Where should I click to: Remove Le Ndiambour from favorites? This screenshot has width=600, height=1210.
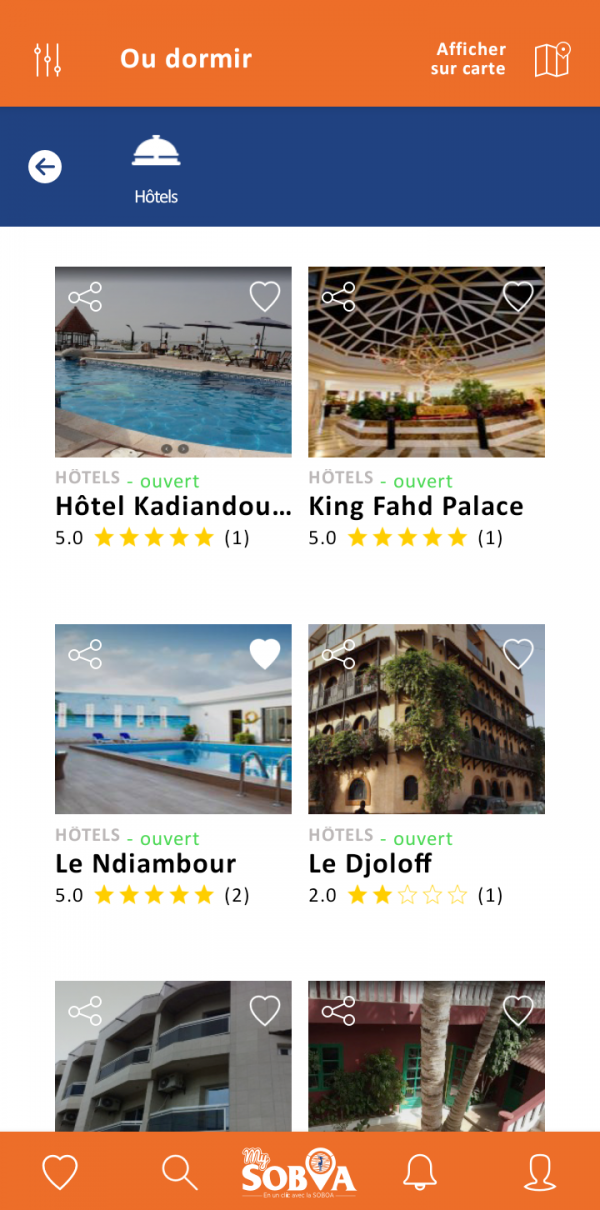pos(265,653)
